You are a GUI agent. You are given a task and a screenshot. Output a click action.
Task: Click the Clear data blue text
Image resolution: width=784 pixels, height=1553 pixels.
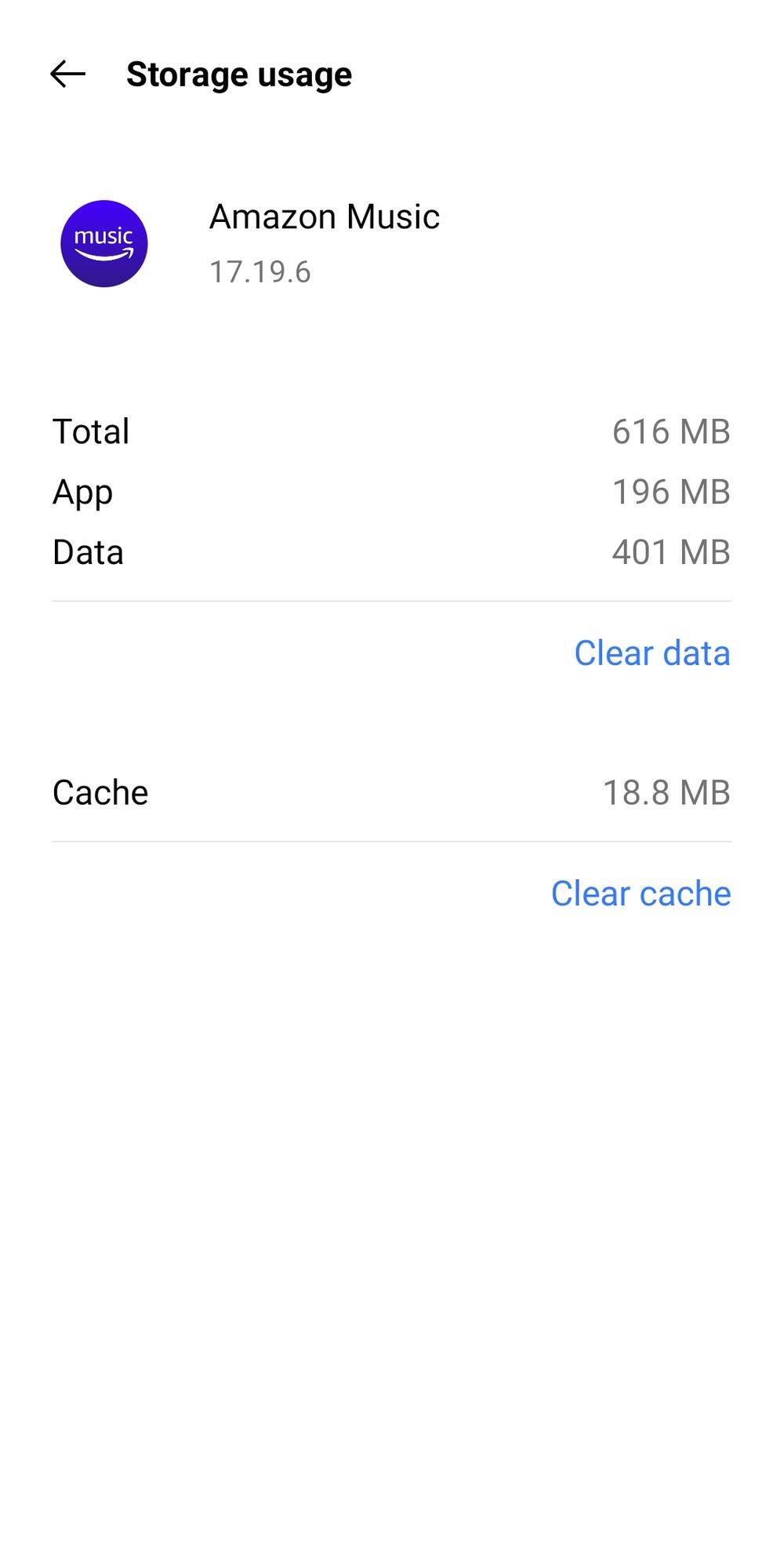[x=651, y=653]
